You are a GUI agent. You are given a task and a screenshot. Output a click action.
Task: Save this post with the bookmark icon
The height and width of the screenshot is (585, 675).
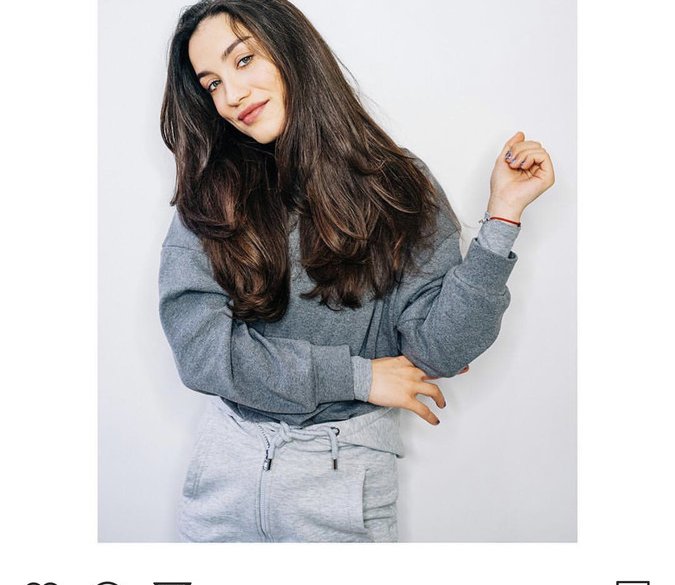(632, 583)
